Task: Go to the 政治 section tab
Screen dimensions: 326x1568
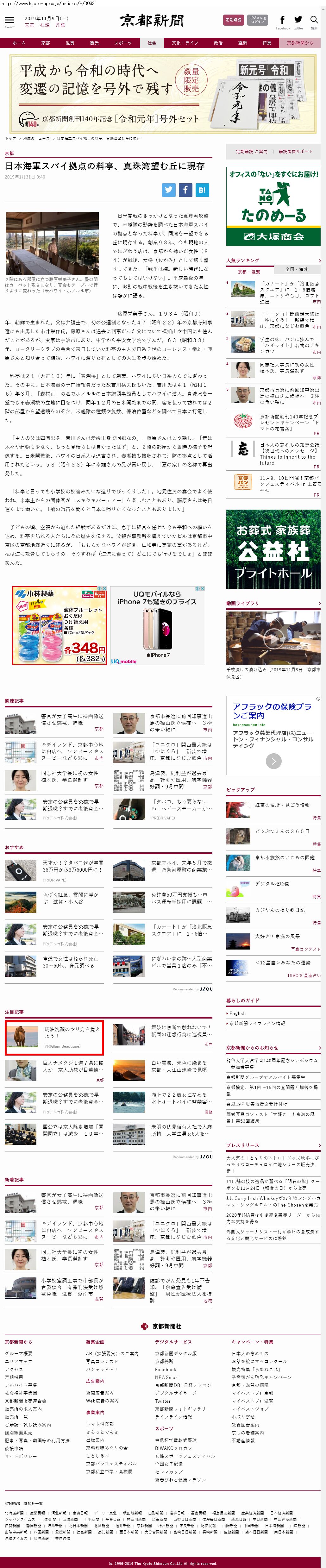Action: (x=218, y=43)
